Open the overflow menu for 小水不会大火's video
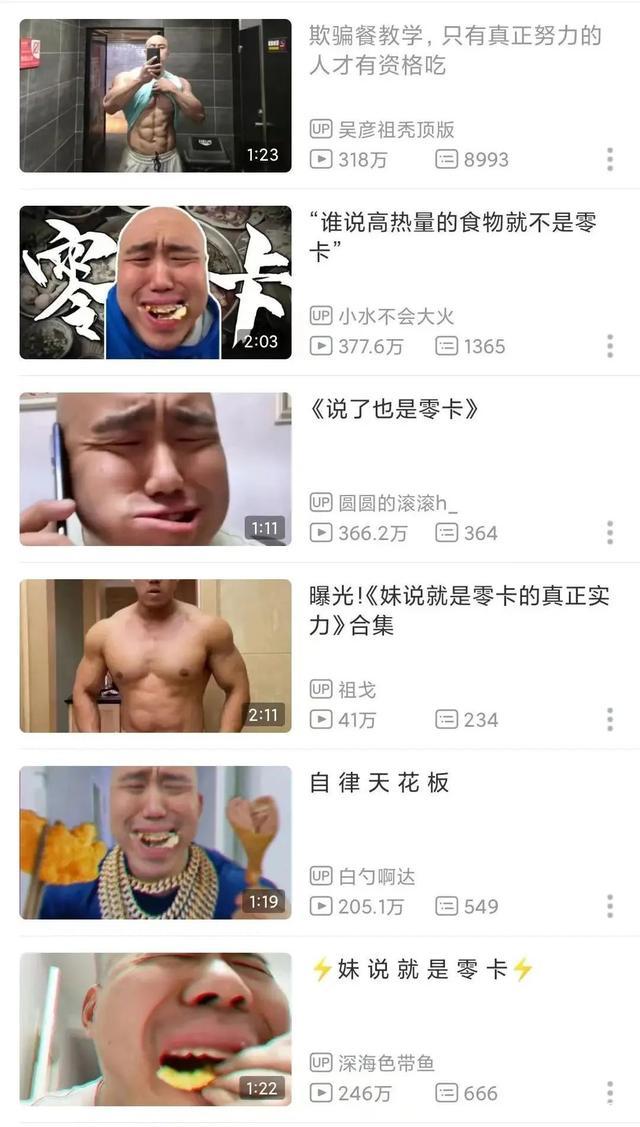Screen dimensions: 640x1127 click(610, 346)
